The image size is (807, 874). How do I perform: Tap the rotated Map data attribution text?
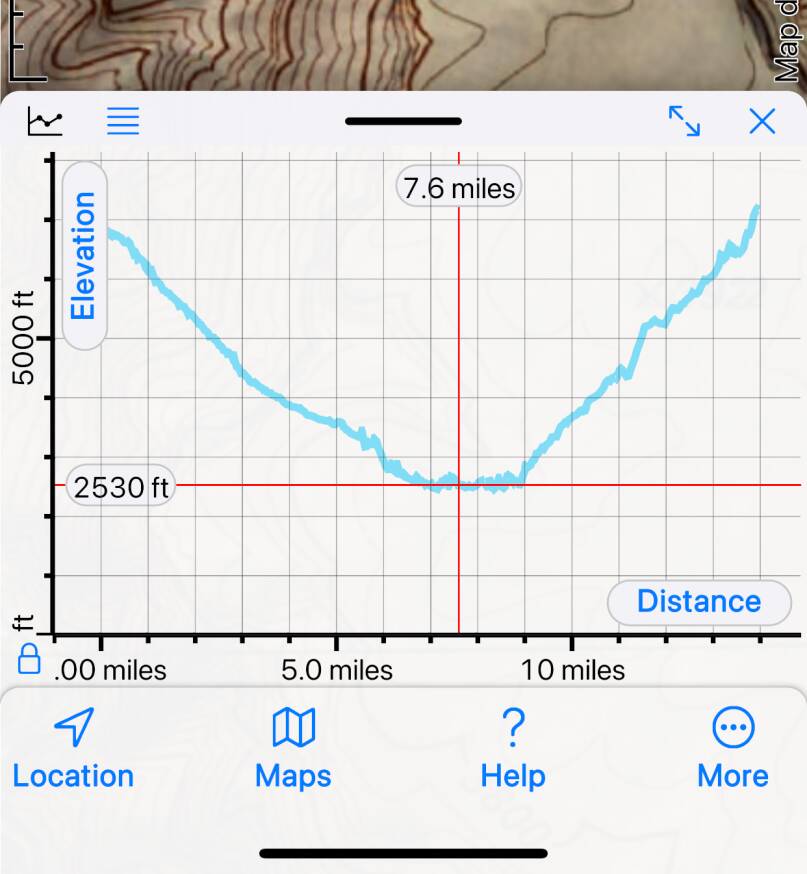click(x=787, y=40)
